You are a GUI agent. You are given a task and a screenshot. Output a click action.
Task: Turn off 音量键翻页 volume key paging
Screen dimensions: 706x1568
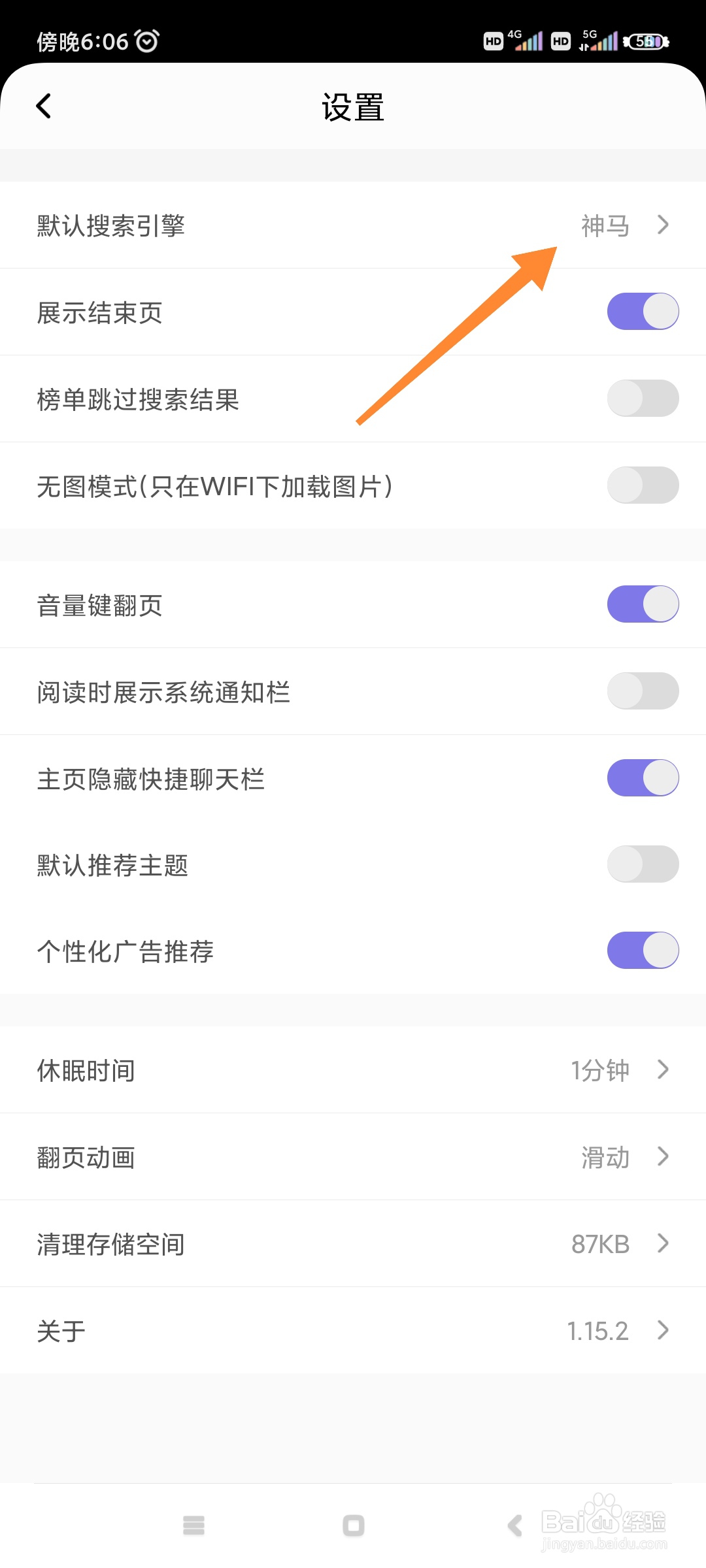[x=643, y=604]
